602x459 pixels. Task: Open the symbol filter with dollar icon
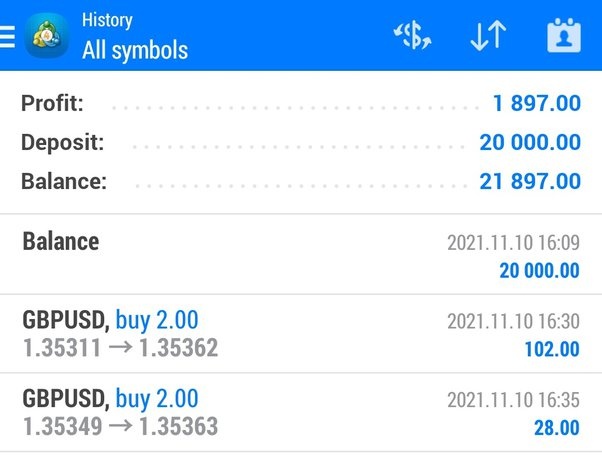(412, 36)
